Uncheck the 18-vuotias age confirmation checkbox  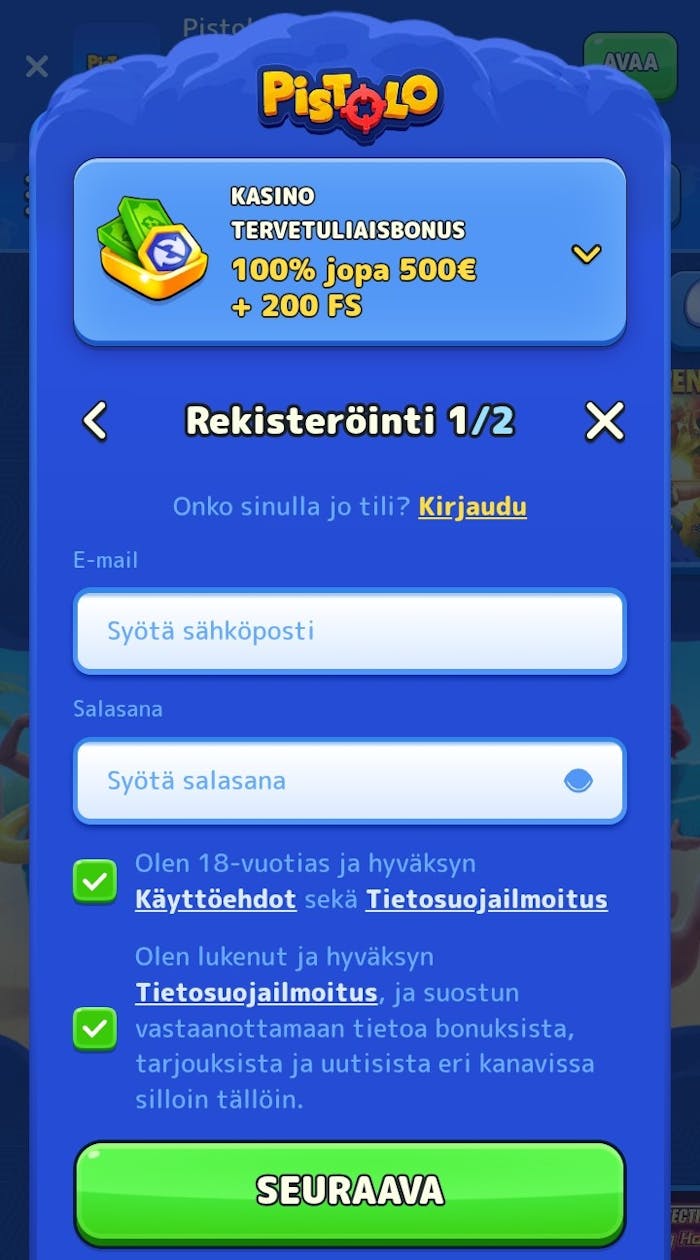95,881
